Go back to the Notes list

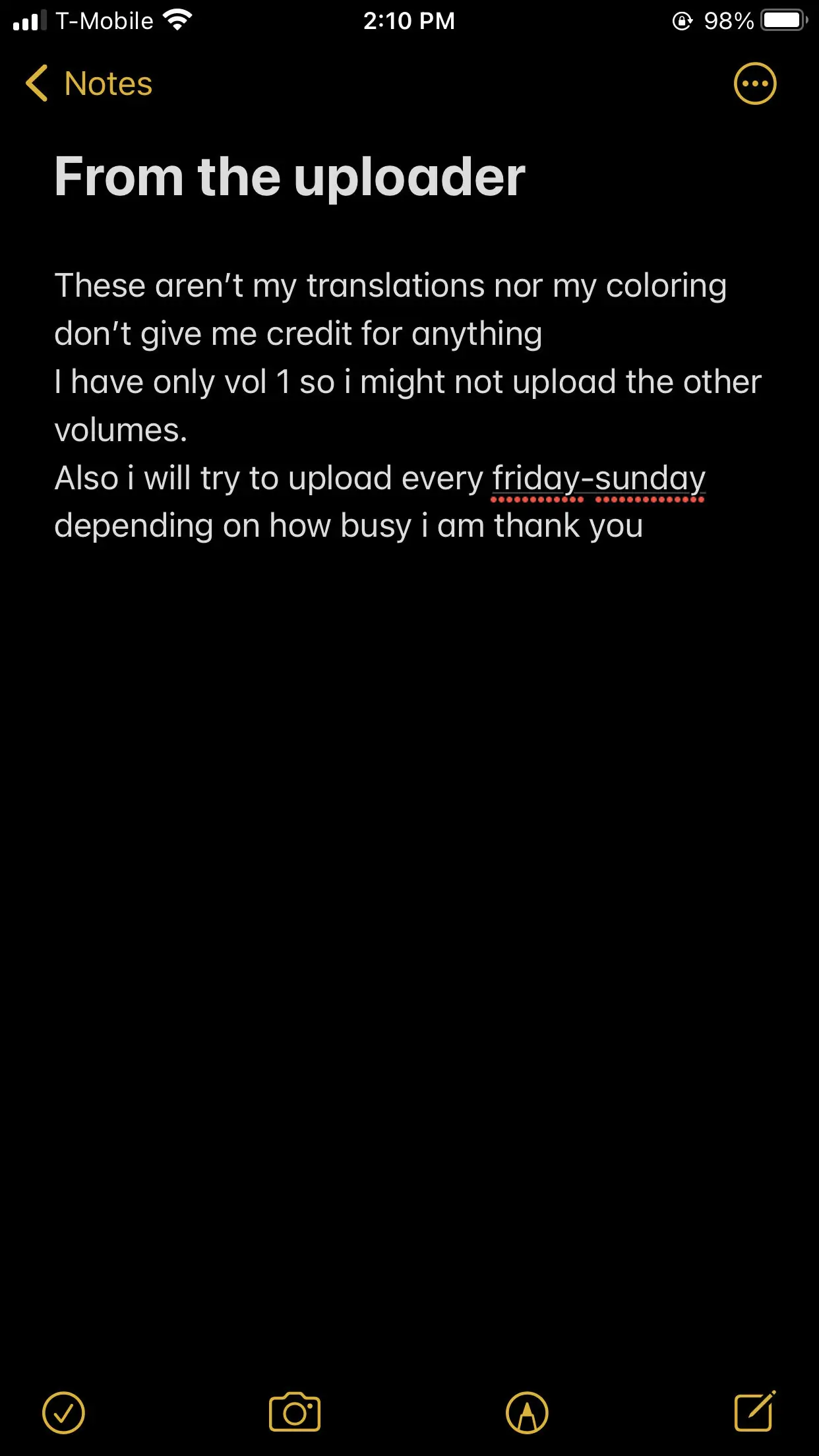(x=88, y=84)
